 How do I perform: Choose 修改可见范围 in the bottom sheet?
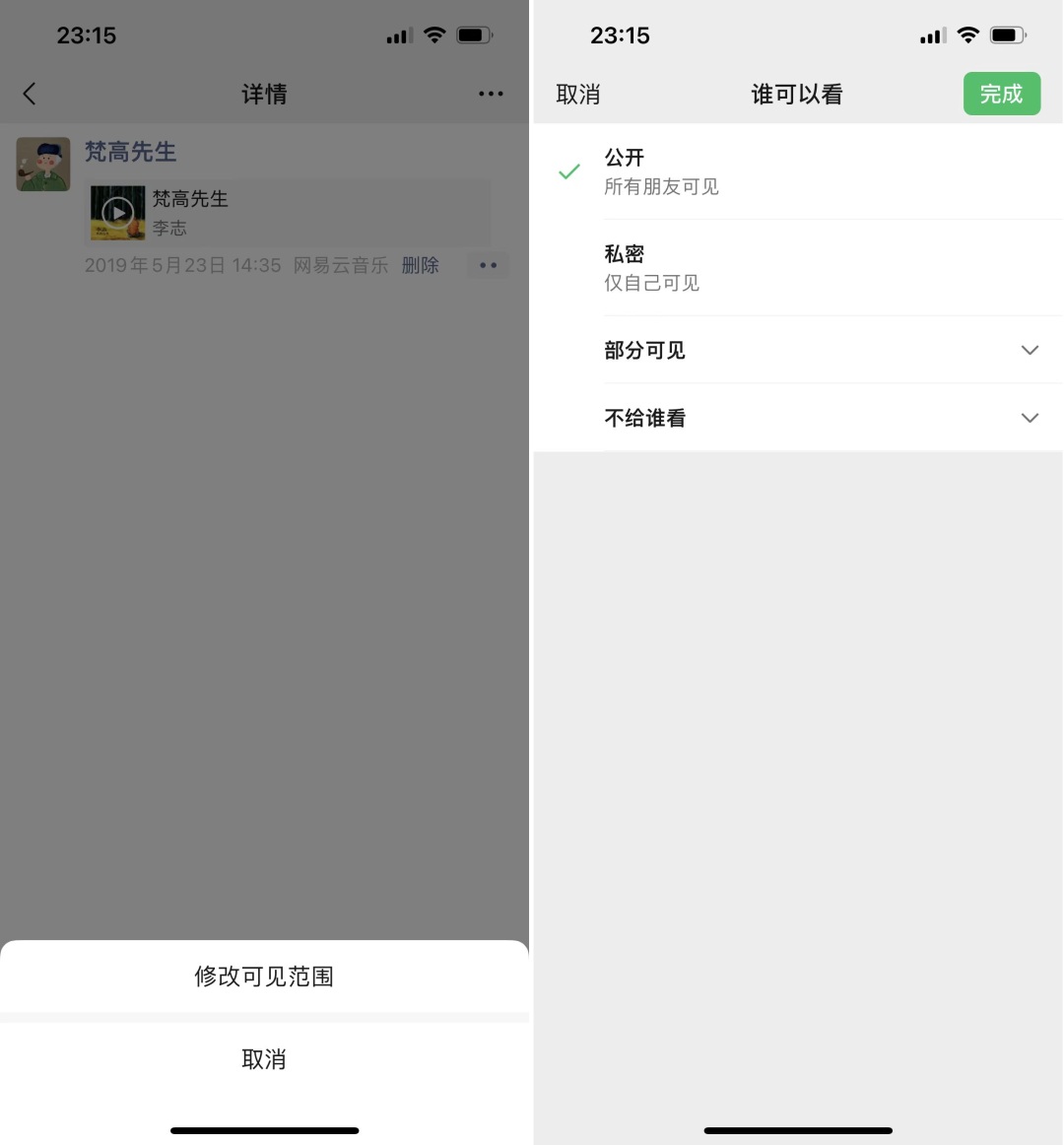click(x=264, y=977)
